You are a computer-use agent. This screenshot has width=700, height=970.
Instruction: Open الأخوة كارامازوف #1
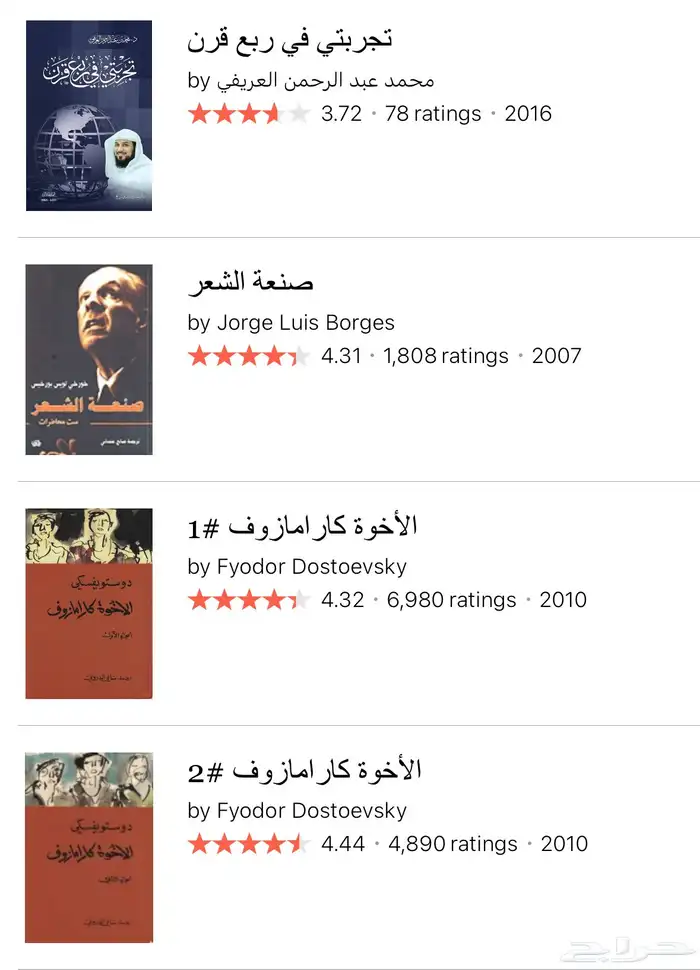[302, 526]
